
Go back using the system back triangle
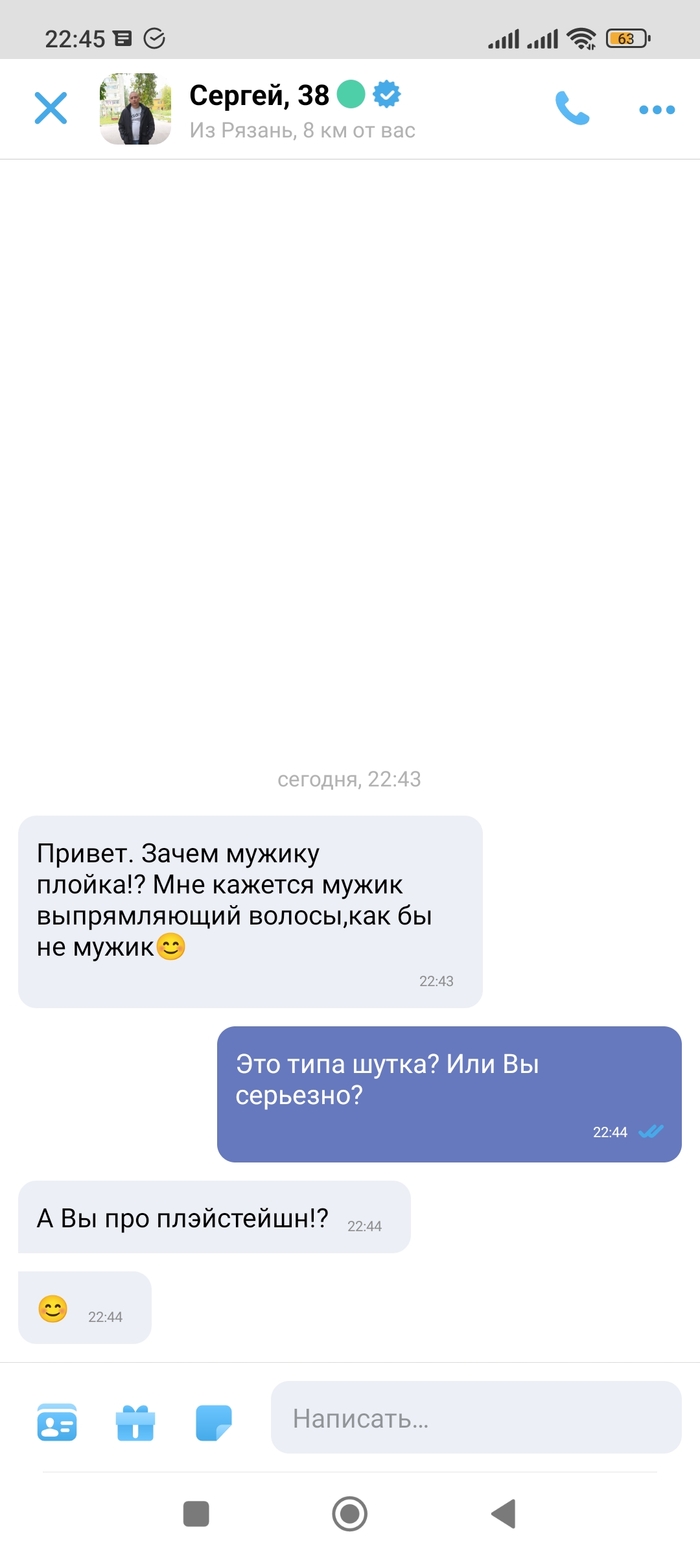pos(503,1514)
